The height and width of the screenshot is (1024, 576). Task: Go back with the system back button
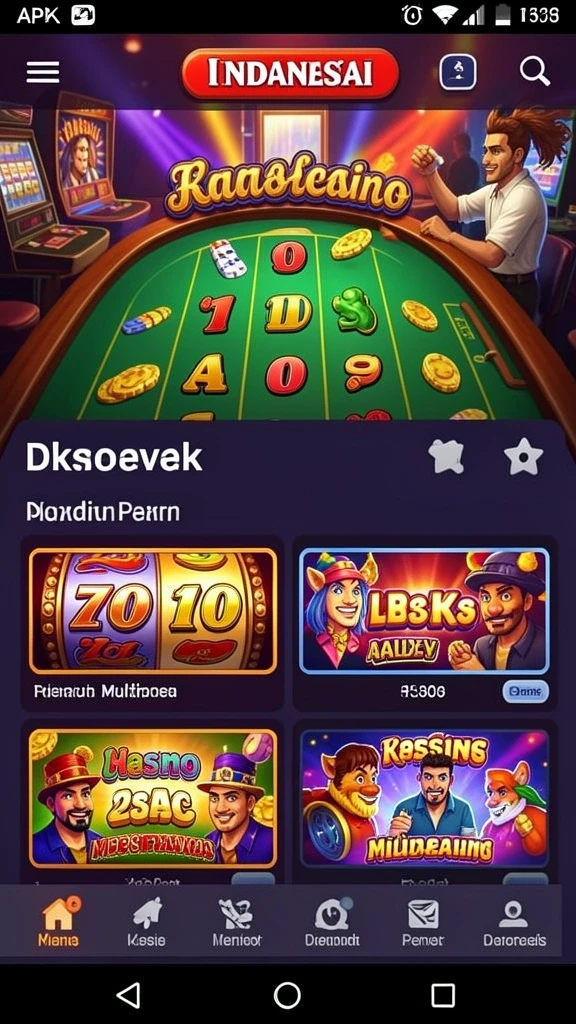(129, 995)
